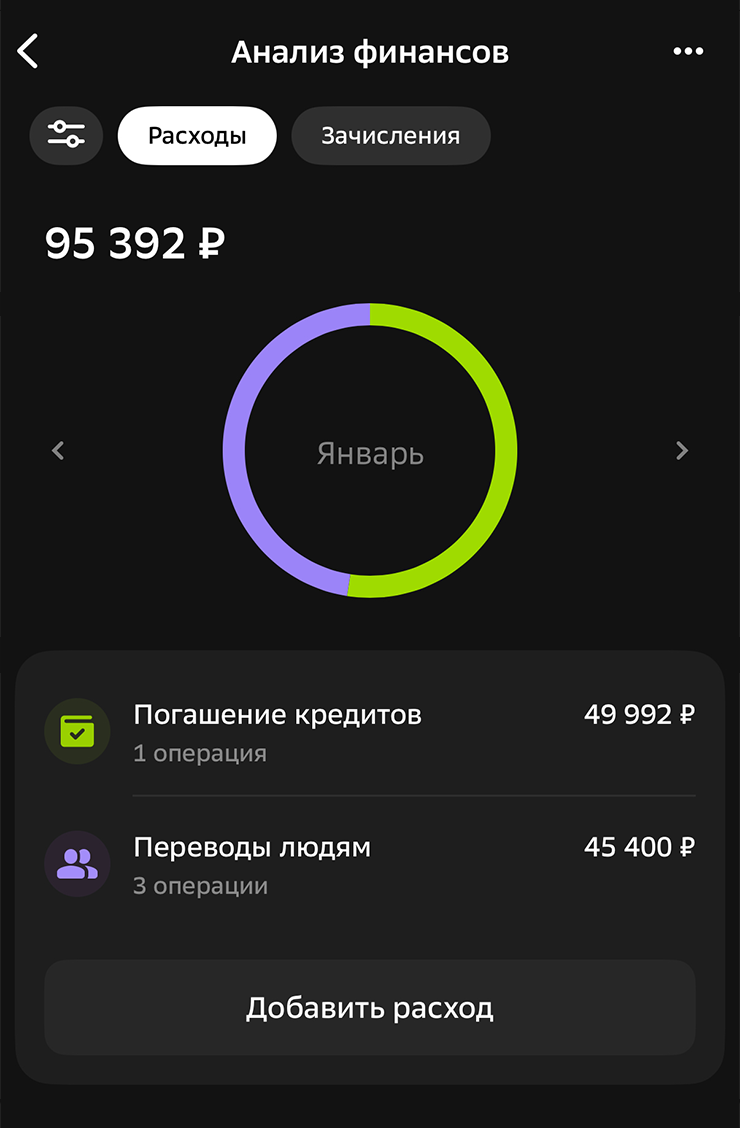Select the Расходы tab
The image size is (740, 1128).
tap(197, 135)
